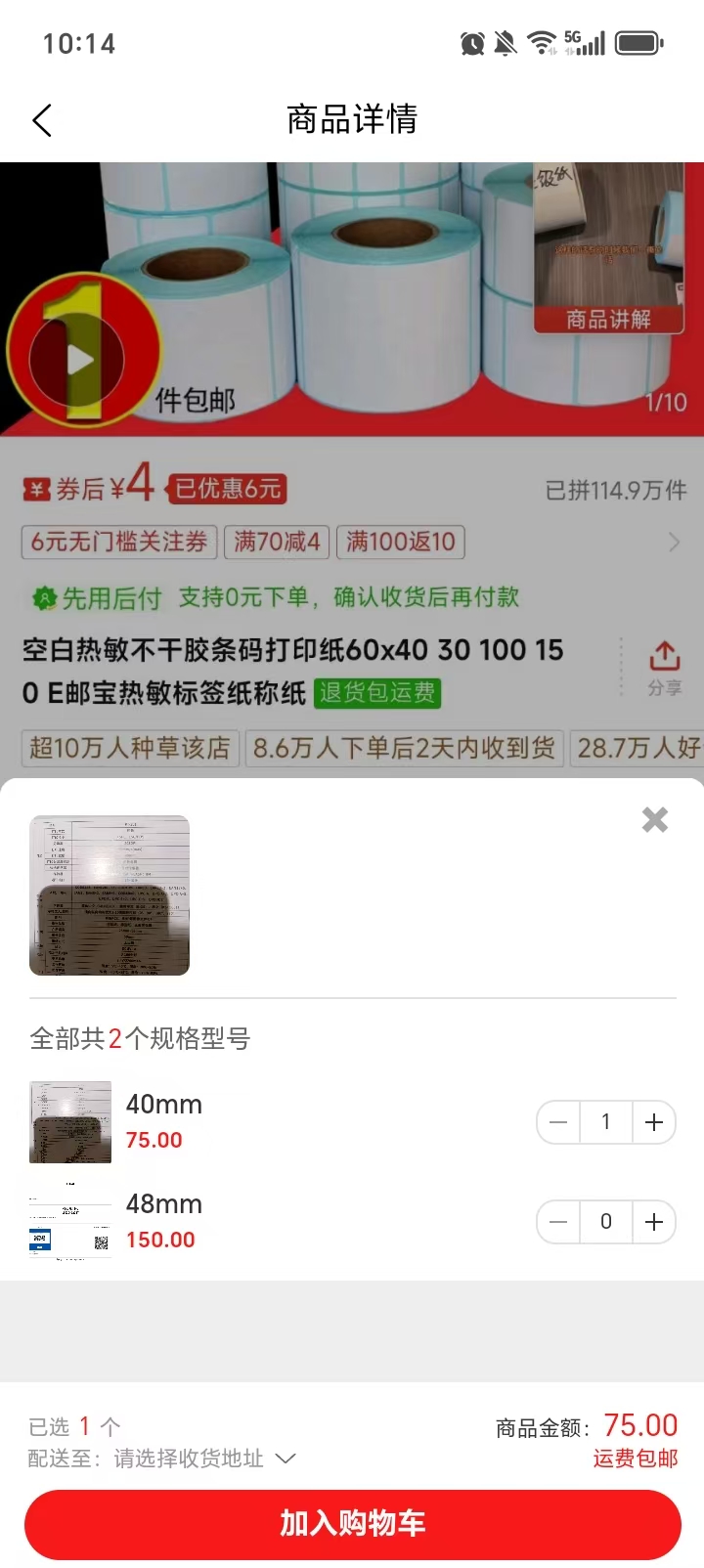Open the Share panel via the 分享 icon
Image resolution: width=704 pixels, height=1568 pixels.
tap(665, 666)
